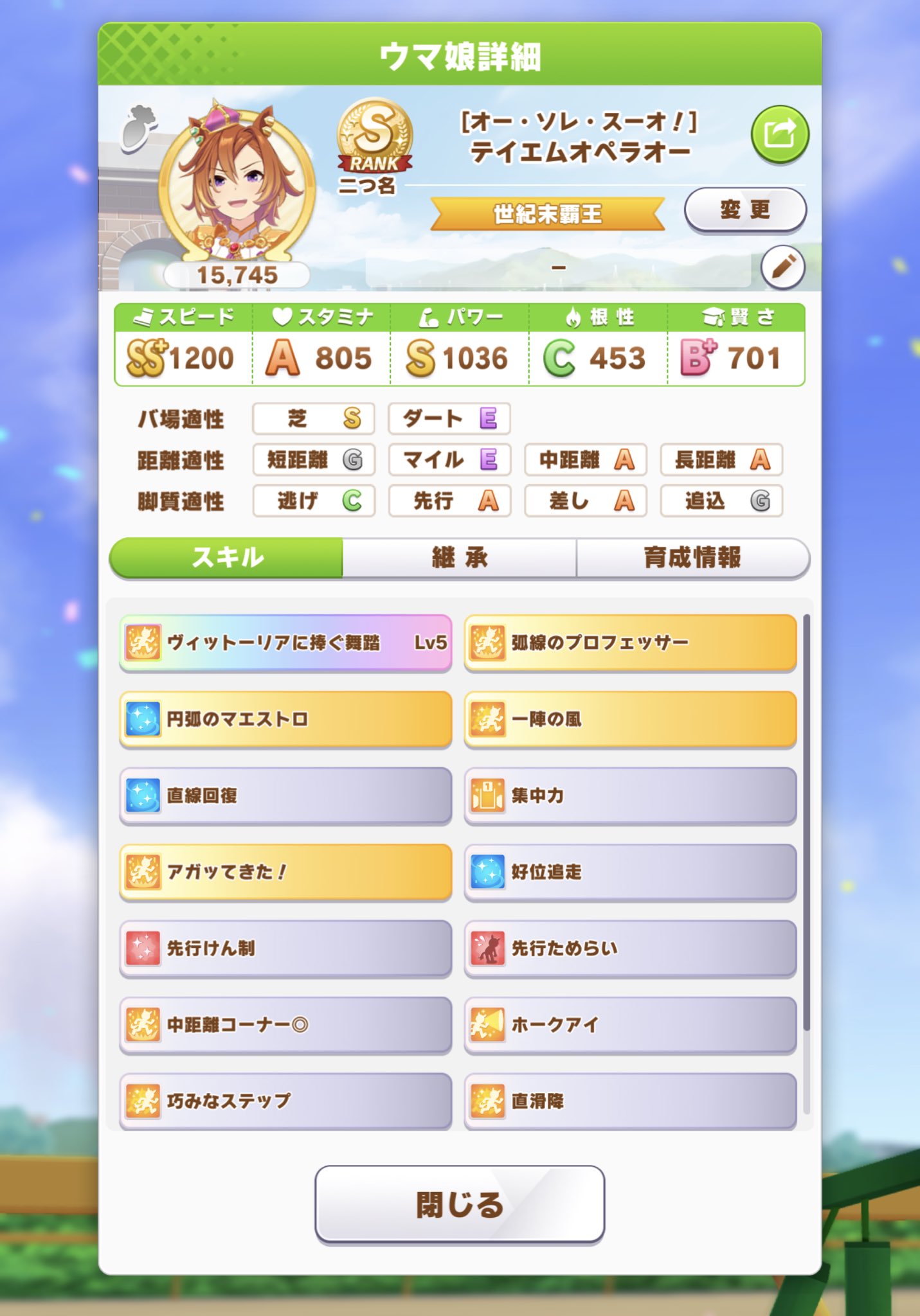Tap the 先行ためらい skill
Image resolution: width=920 pixels, height=1316 pixels.
[630, 948]
